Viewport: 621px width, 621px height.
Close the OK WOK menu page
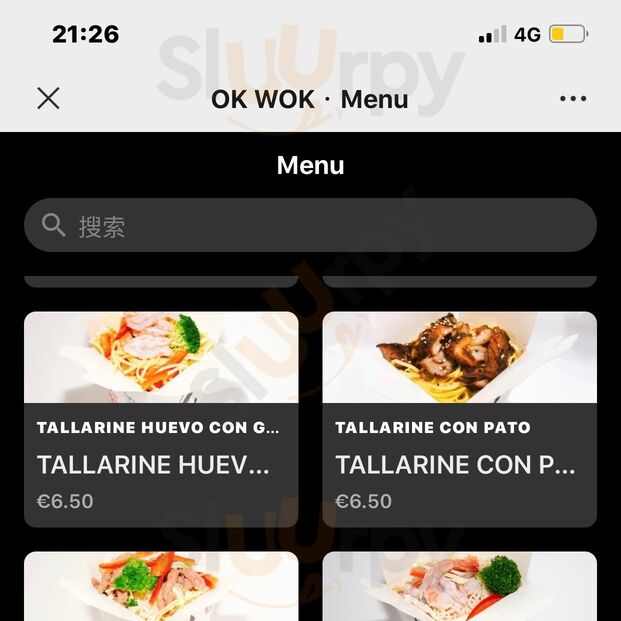pyautogui.click(x=48, y=98)
